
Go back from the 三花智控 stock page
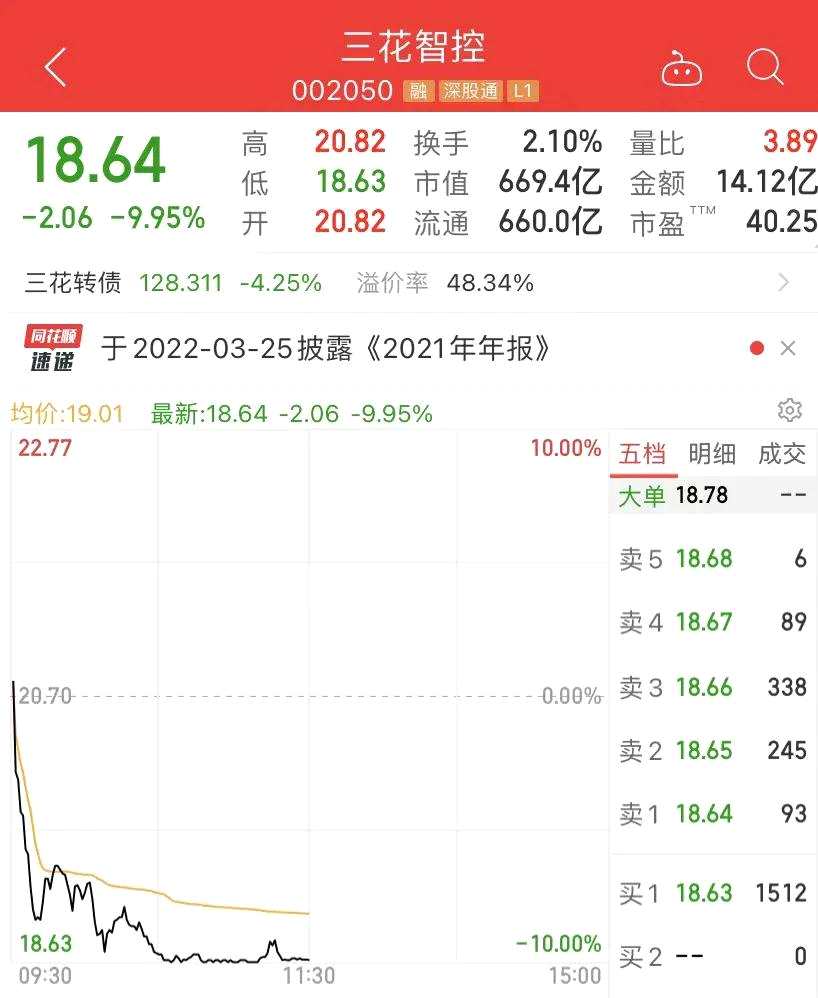[56, 68]
